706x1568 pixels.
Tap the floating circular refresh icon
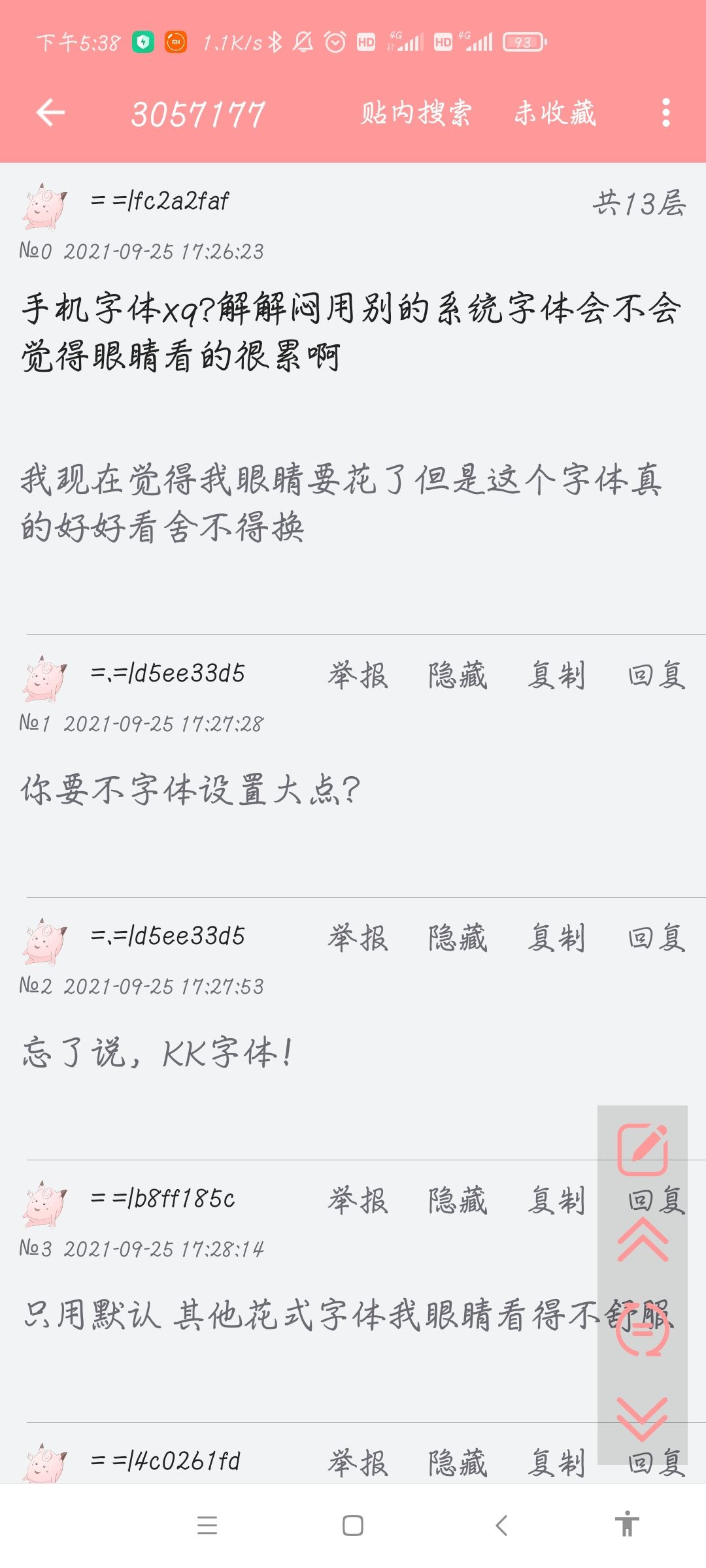[x=643, y=1330]
